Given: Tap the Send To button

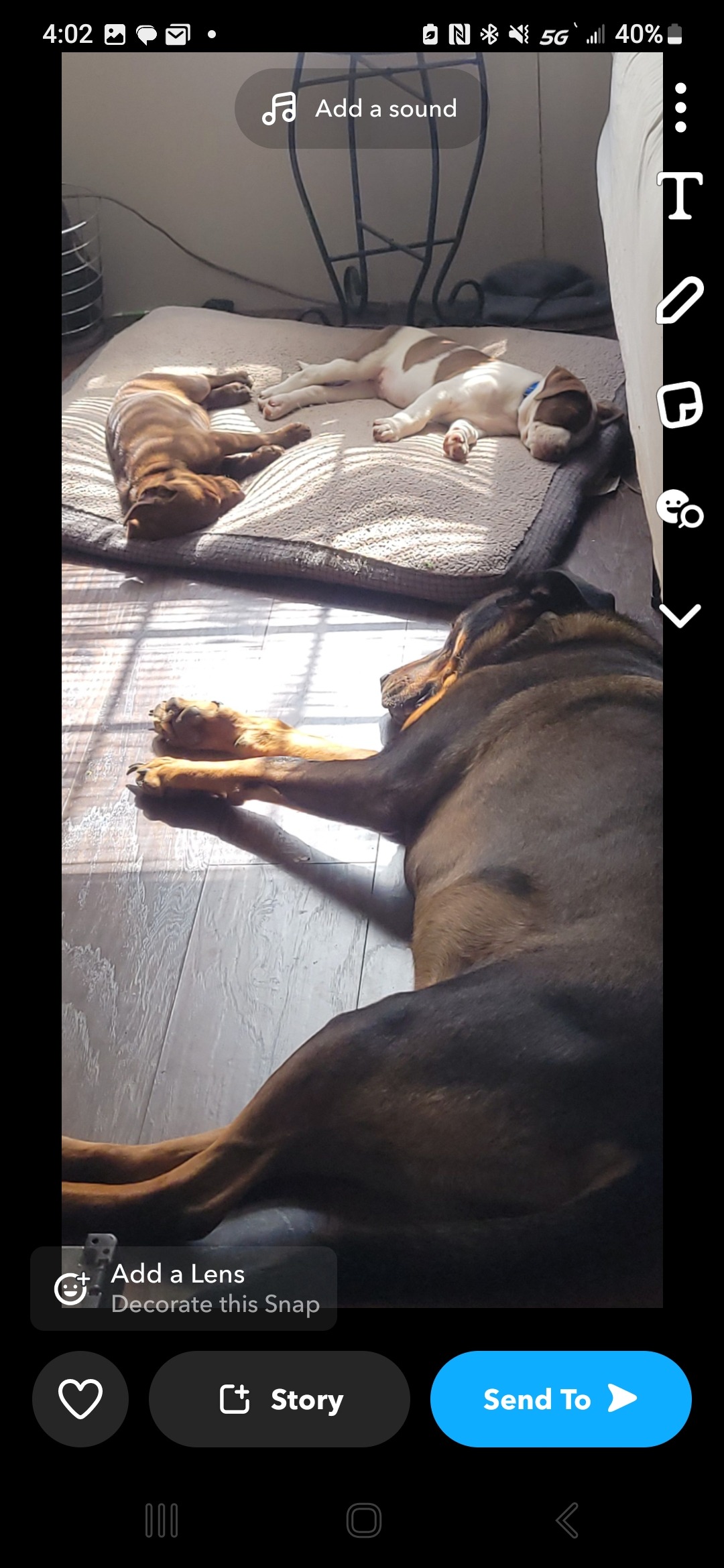Looking at the screenshot, I should [560, 1399].
